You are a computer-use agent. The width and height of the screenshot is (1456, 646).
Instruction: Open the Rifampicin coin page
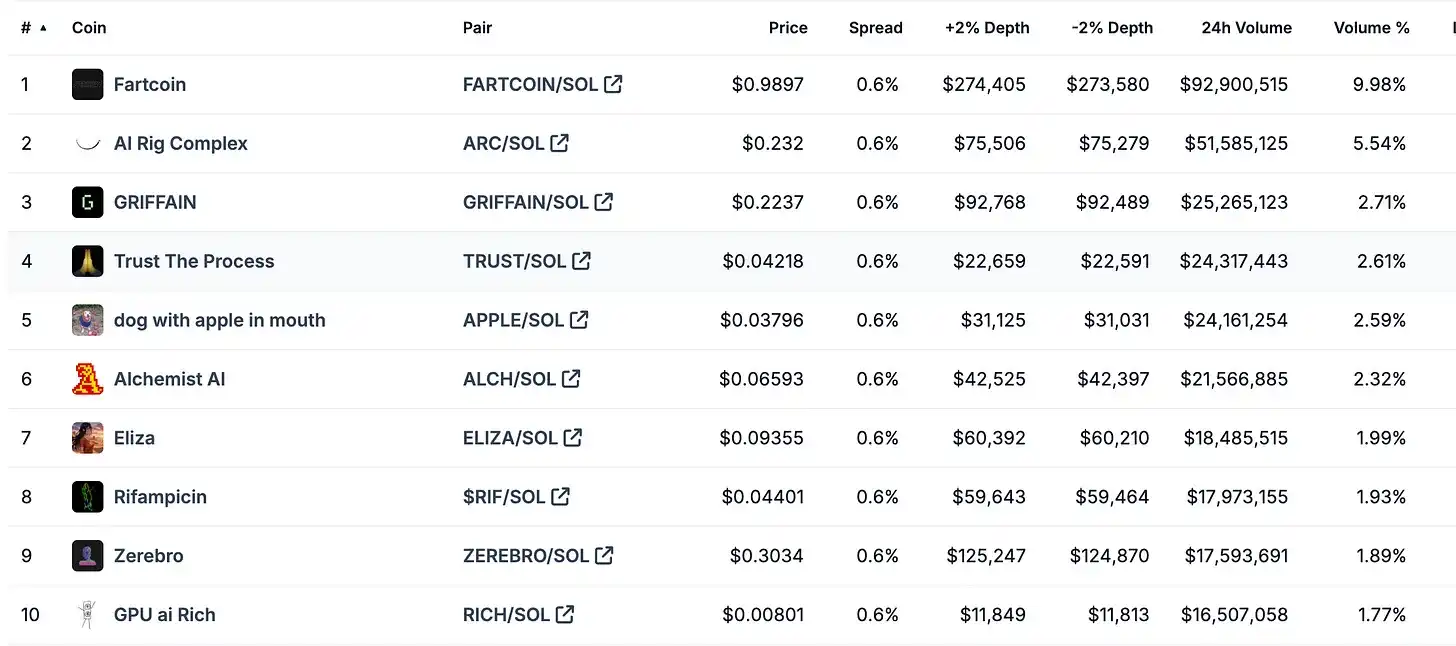tap(160, 498)
